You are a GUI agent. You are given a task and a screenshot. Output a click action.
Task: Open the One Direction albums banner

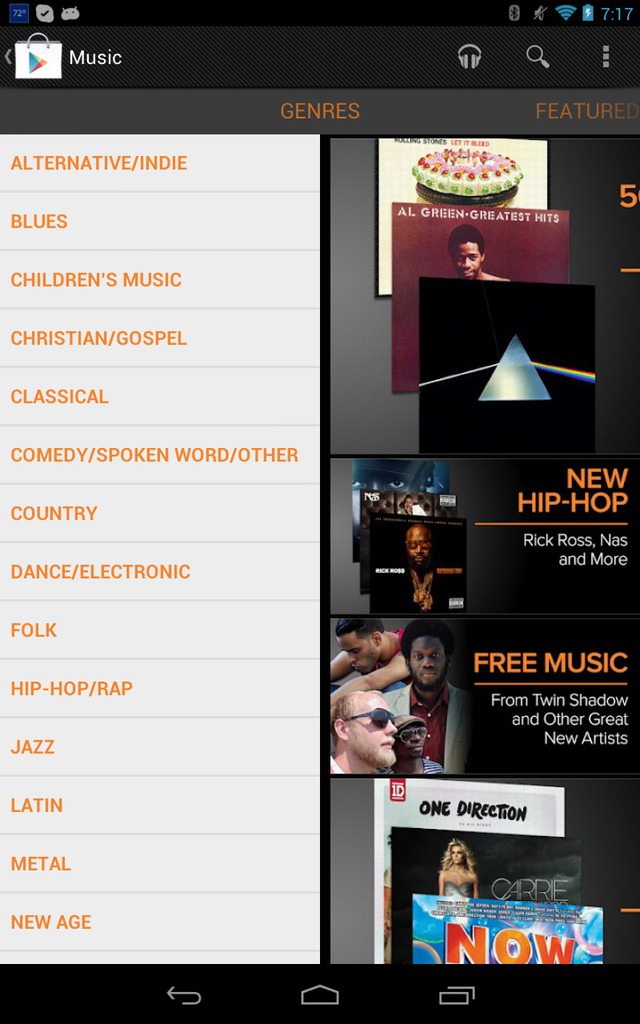pyautogui.click(x=485, y=871)
